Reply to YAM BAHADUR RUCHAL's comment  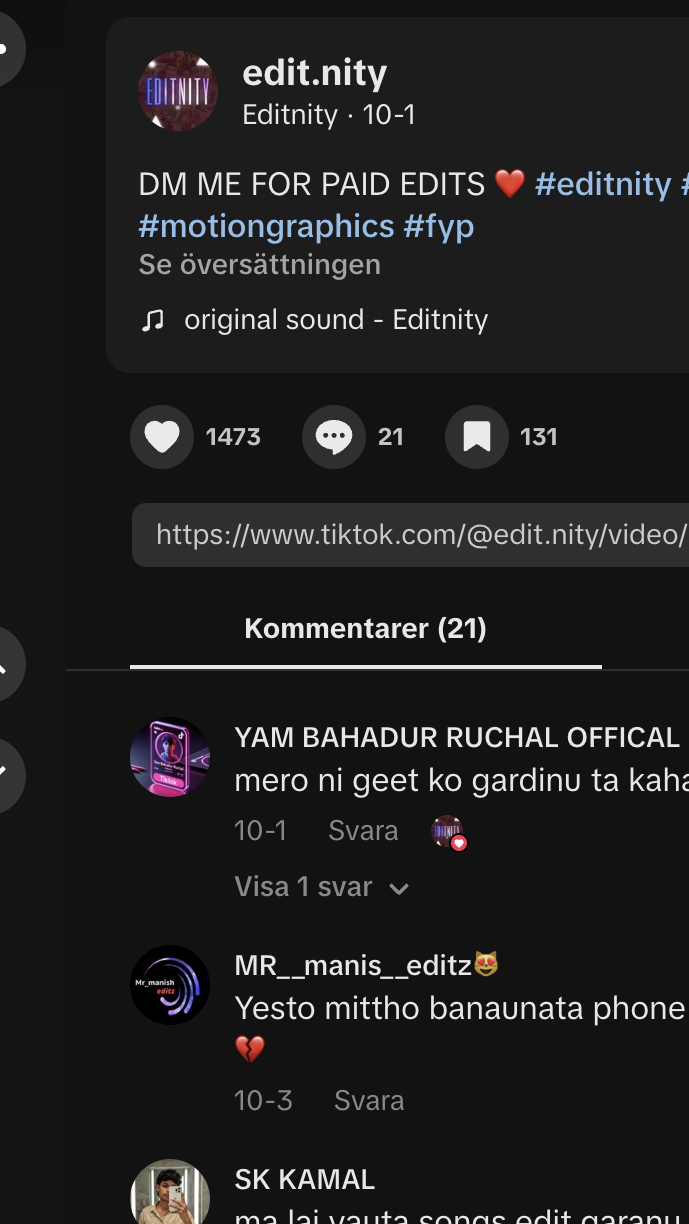pyautogui.click(x=363, y=831)
